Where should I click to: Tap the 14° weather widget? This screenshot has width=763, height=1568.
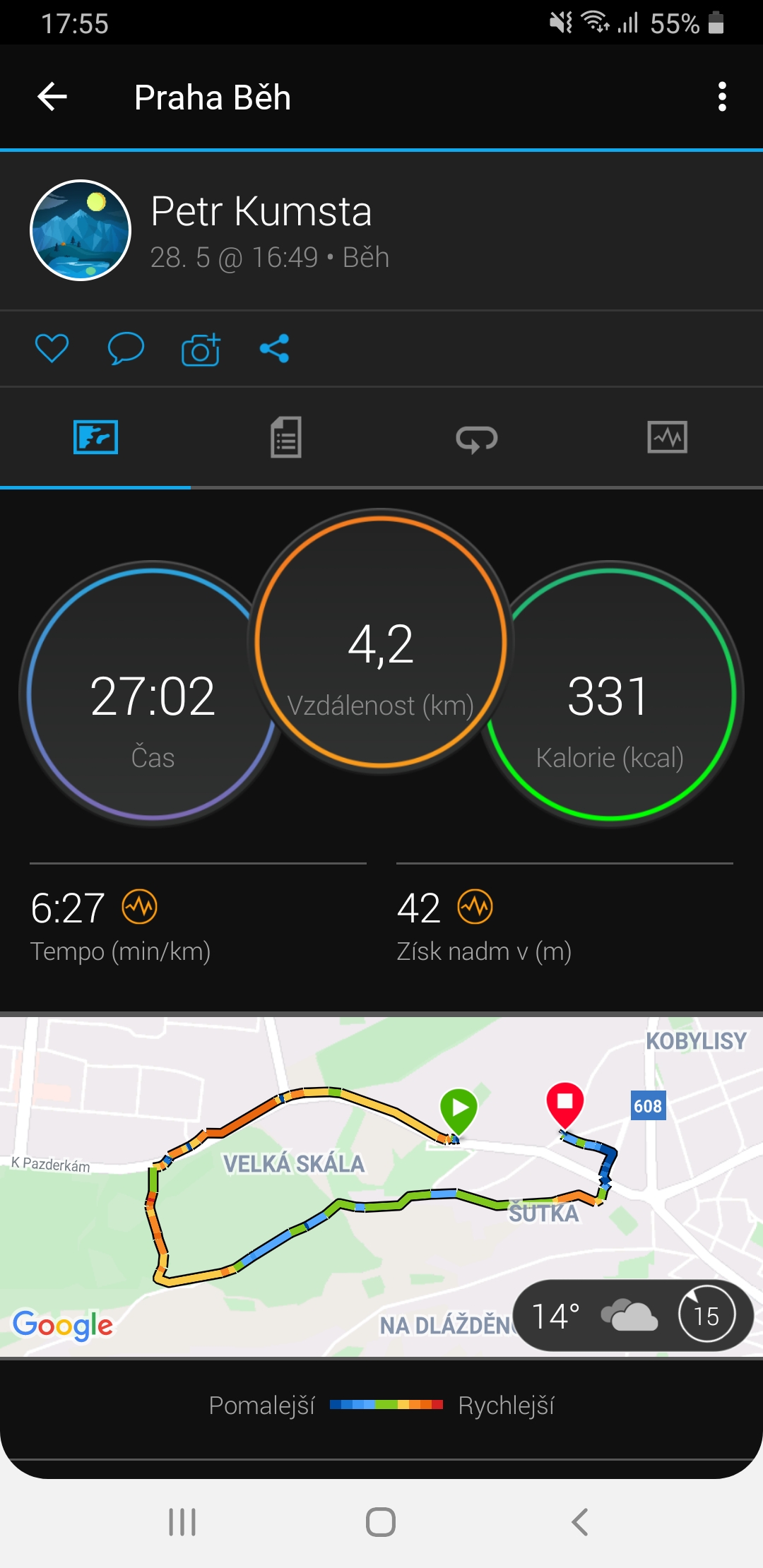(x=633, y=1315)
